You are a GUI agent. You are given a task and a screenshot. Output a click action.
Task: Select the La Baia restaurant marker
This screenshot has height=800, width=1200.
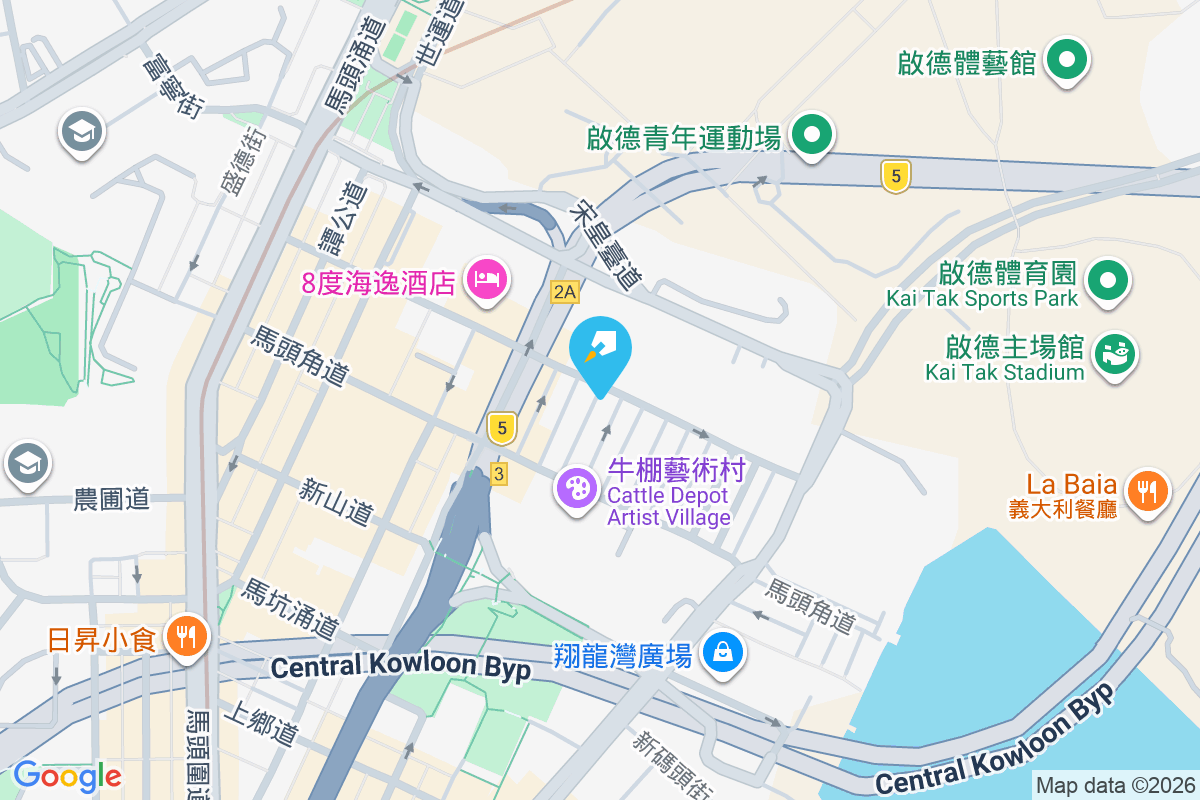click(1147, 491)
